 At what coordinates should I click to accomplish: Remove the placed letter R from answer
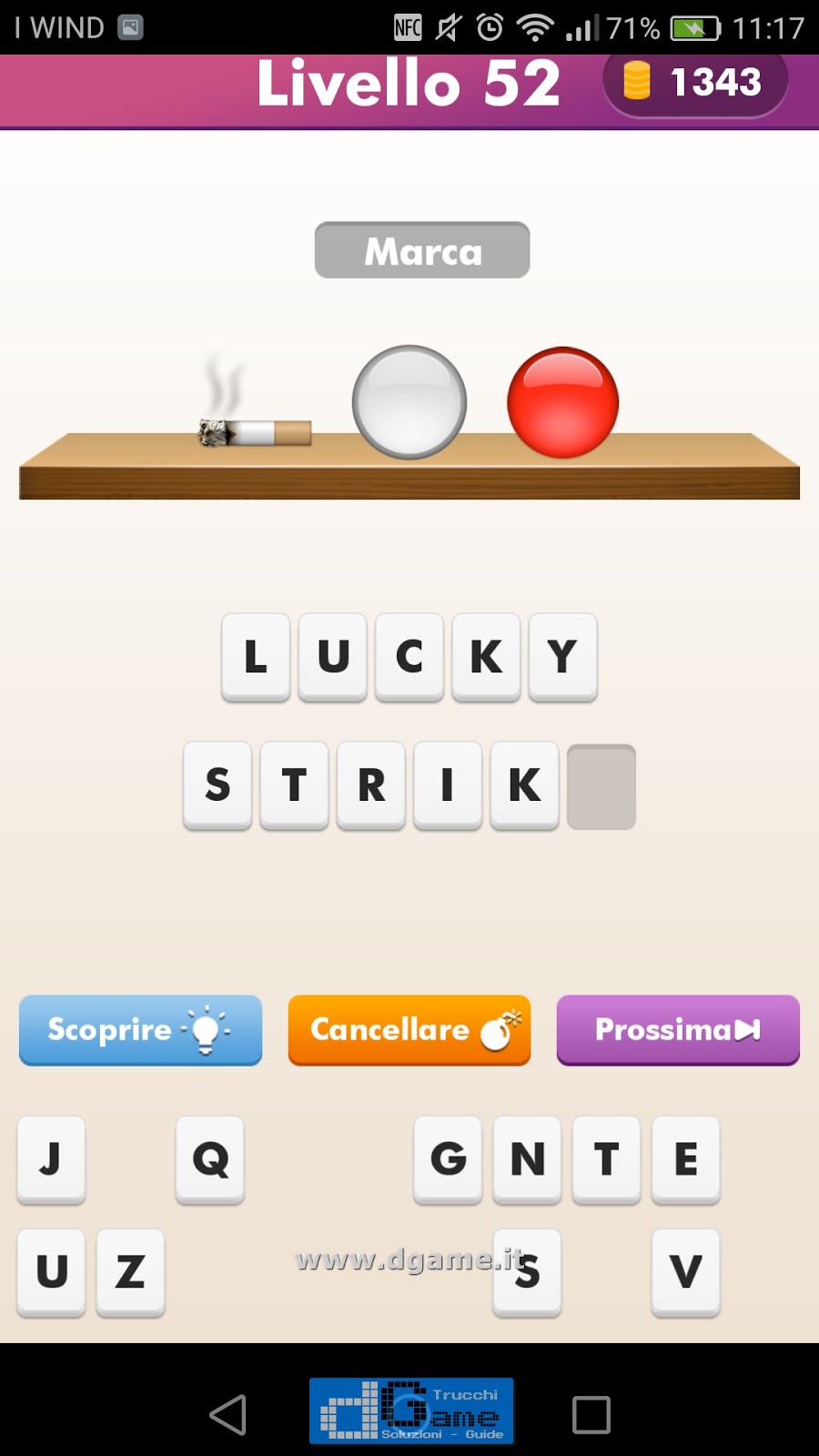coord(370,784)
